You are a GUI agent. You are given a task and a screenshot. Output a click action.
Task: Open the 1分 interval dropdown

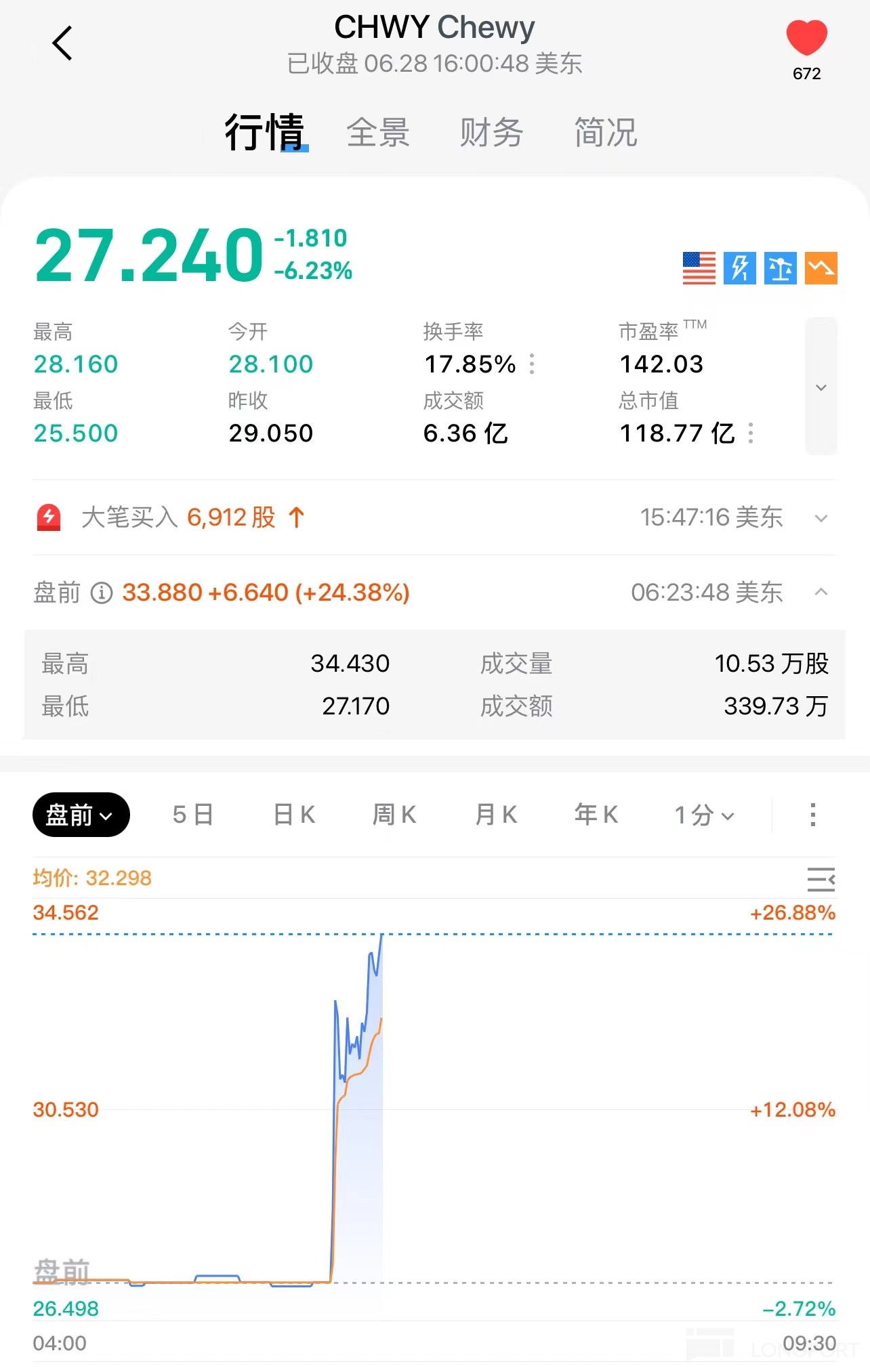pyautogui.click(x=704, y=815)
